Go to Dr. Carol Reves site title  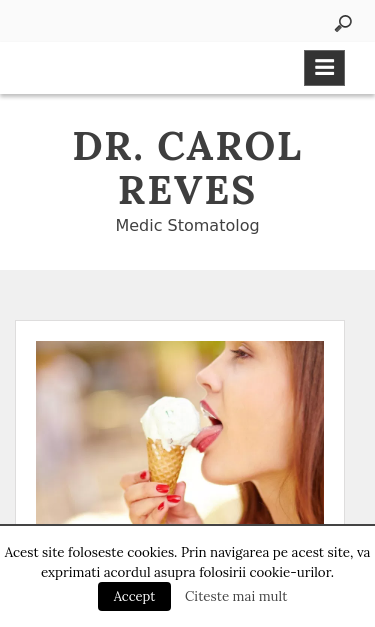coord(188,168)
